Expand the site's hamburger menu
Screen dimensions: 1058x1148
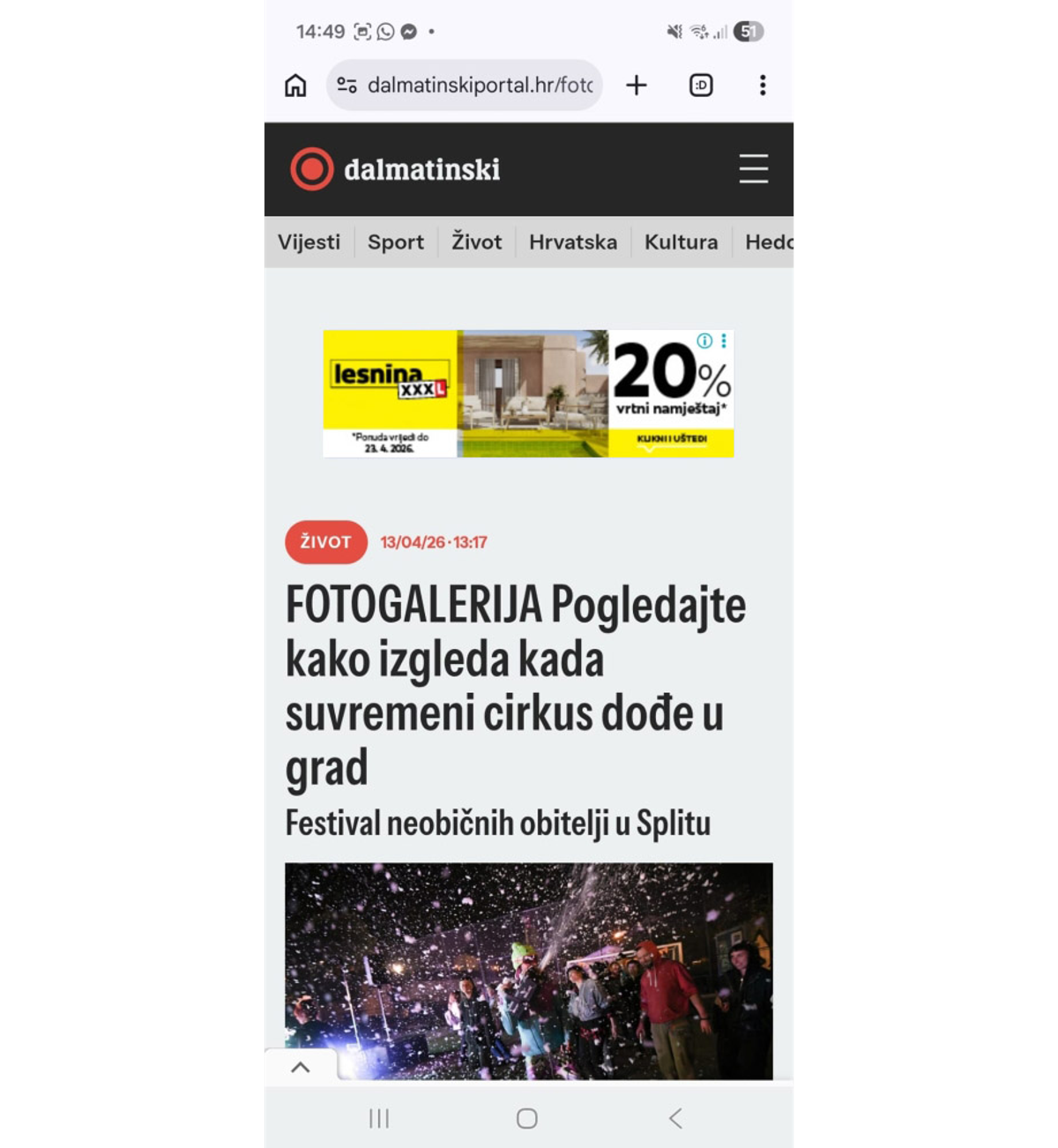pyautogui.click(x=753, y=168)
